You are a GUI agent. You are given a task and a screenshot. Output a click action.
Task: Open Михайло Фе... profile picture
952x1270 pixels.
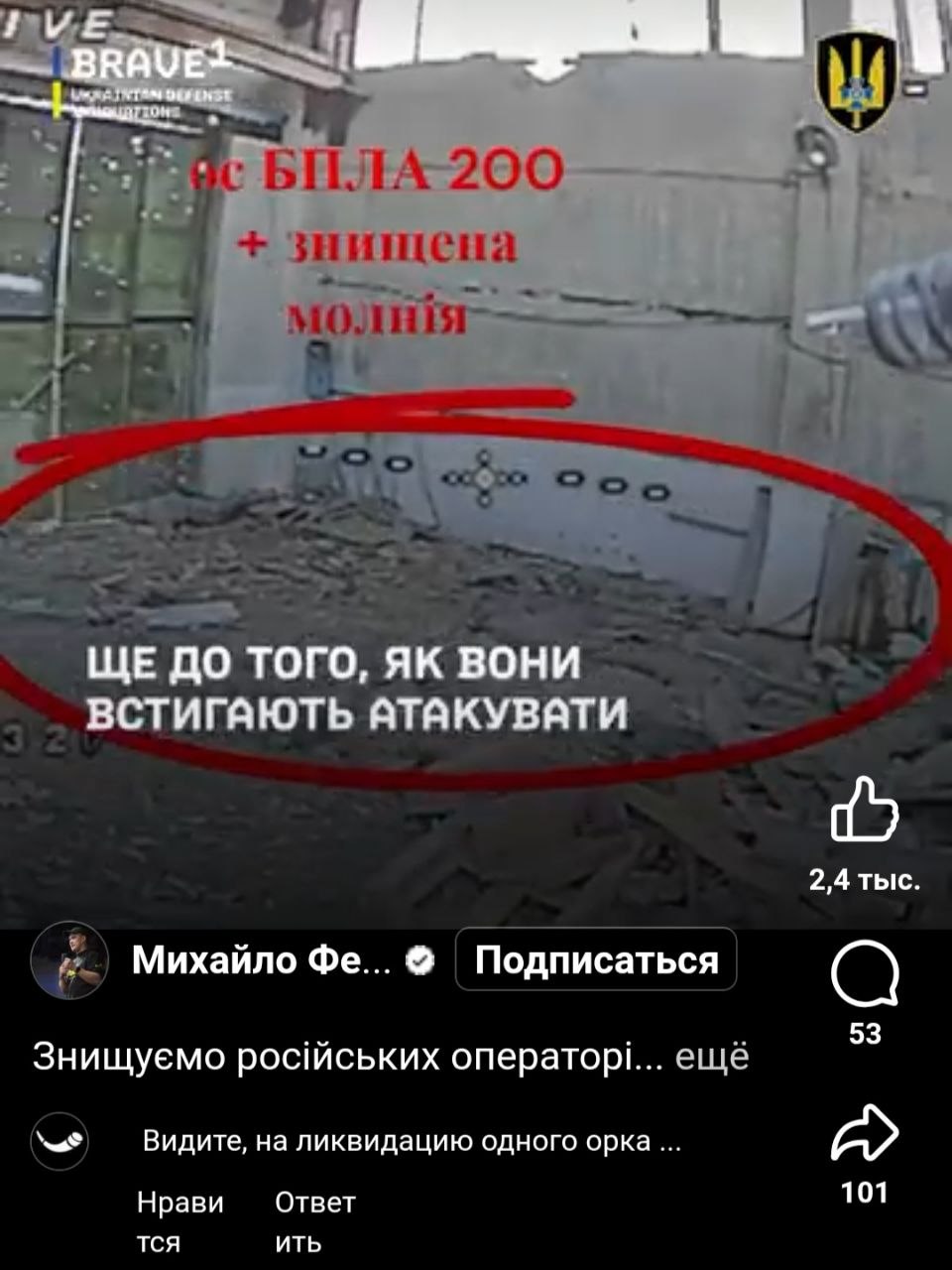69,959
